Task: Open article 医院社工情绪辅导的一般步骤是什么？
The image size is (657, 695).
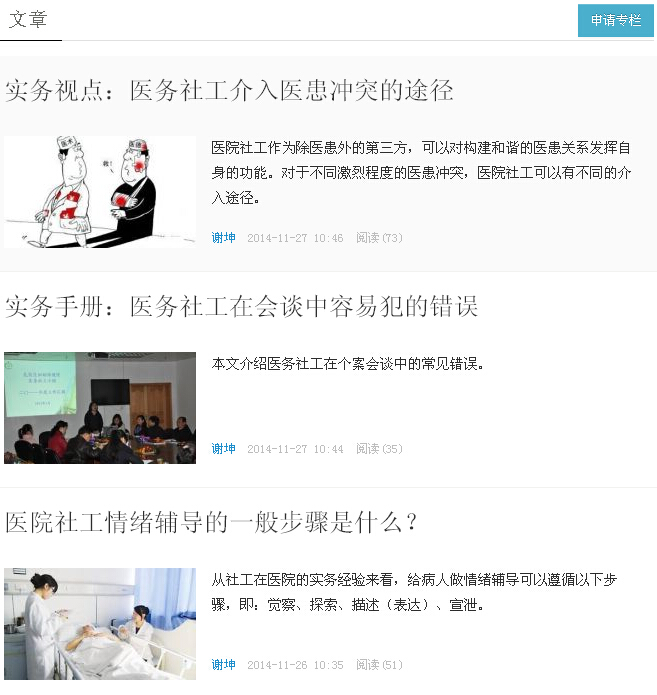Action: tap(210, 522)
